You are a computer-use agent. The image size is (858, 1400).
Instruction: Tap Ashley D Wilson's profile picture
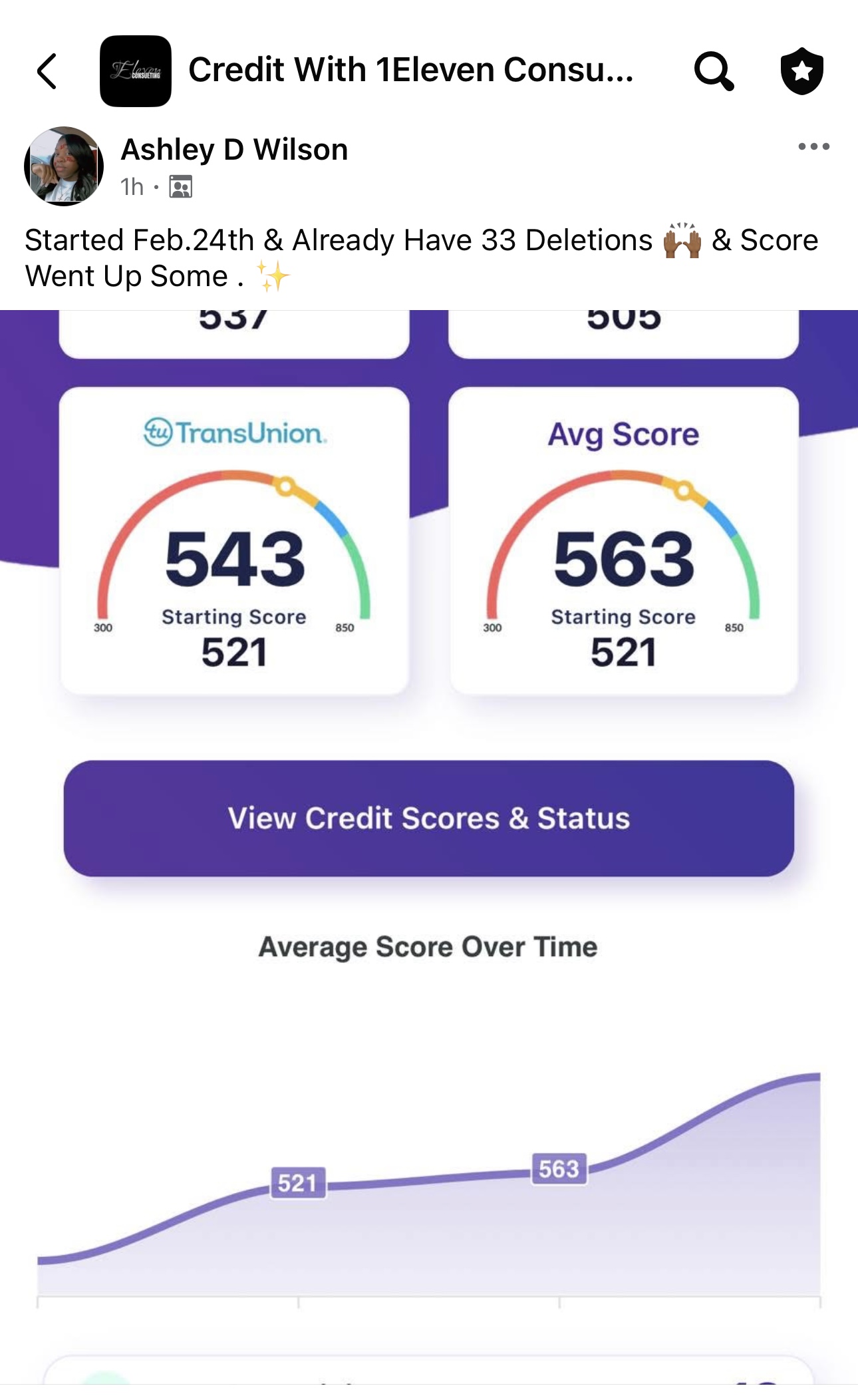pyautogui.click(x=64, y=166)
